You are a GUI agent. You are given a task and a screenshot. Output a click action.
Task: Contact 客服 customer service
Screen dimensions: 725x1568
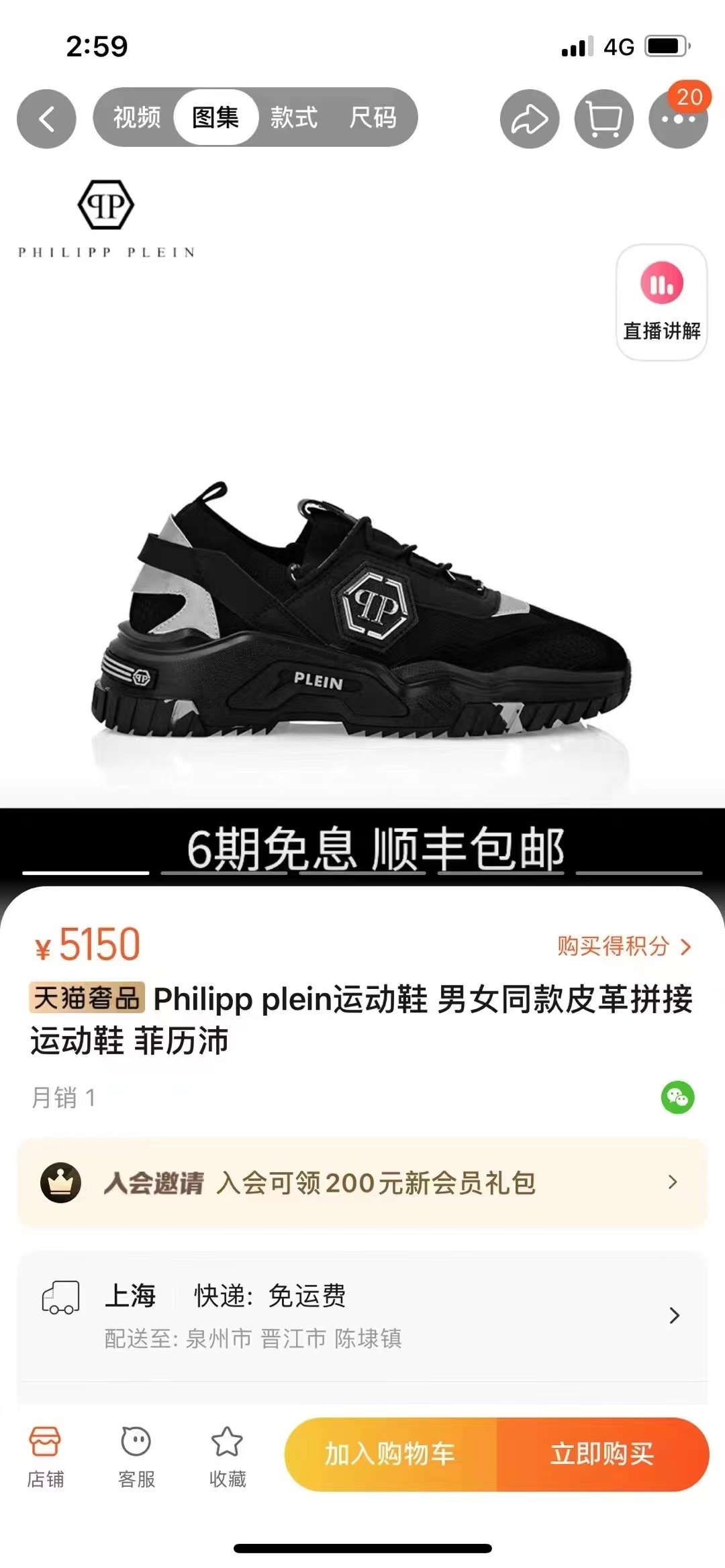pos(136,1455)
